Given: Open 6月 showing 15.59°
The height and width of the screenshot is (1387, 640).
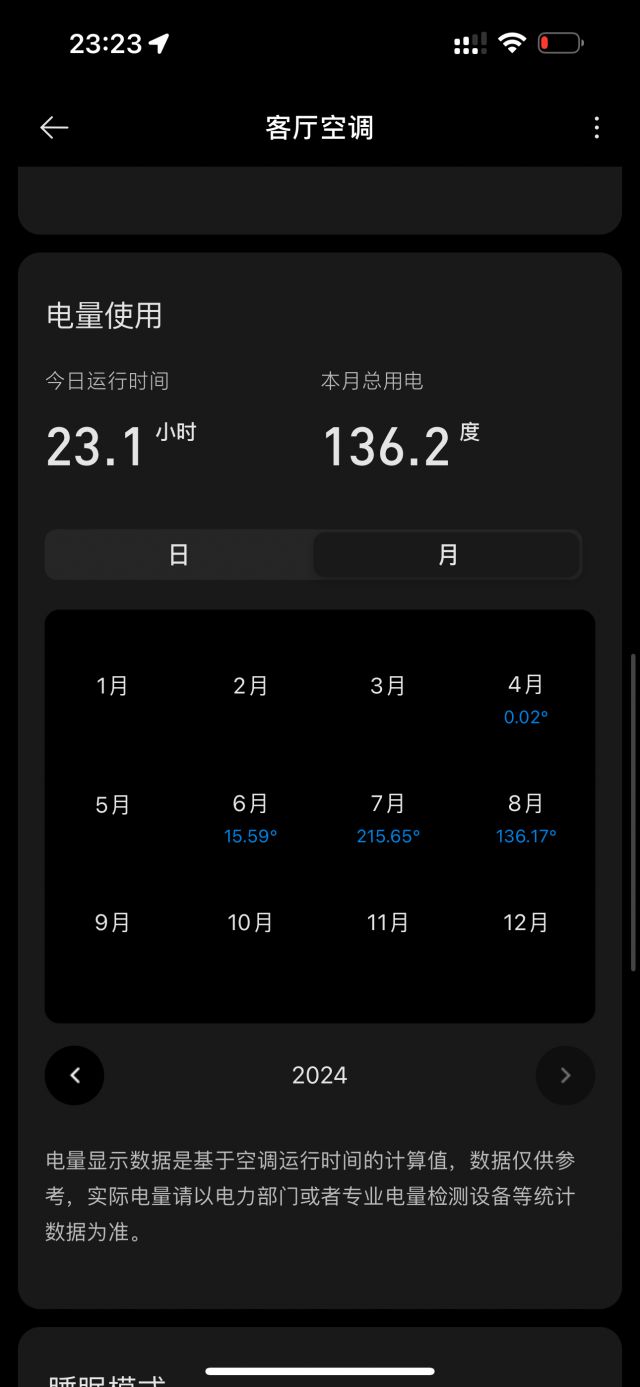Looking at the screenshot, I should click(x=250, y=818).
